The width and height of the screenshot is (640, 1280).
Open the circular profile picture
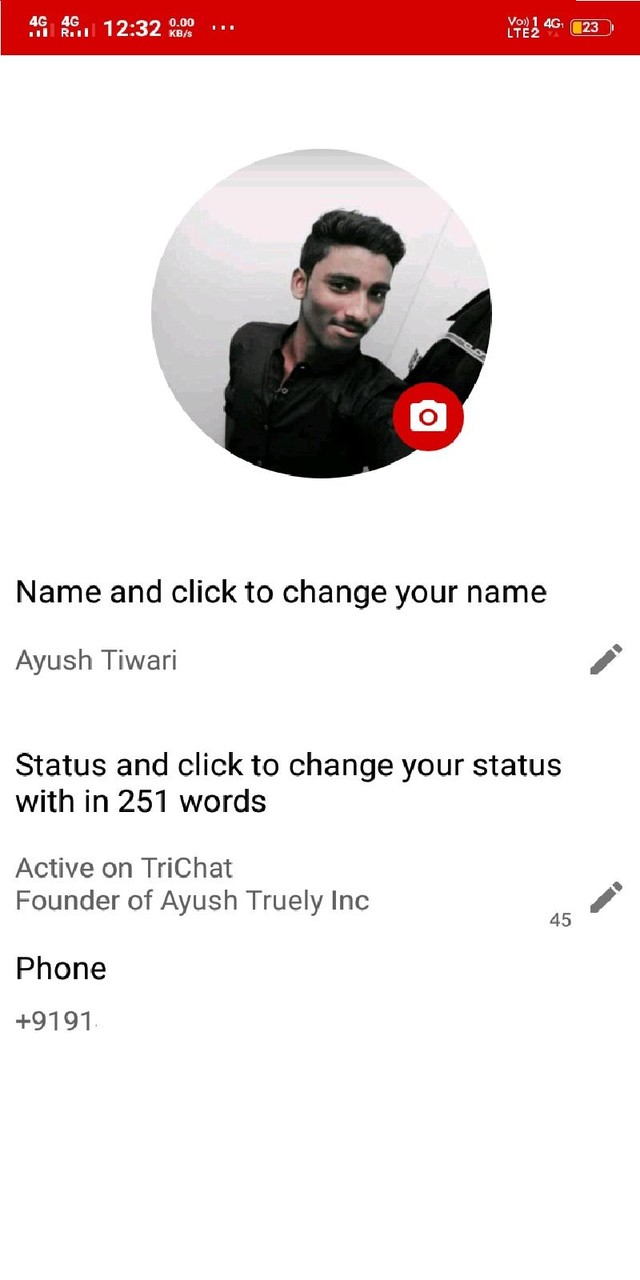[x=310, y=300]
